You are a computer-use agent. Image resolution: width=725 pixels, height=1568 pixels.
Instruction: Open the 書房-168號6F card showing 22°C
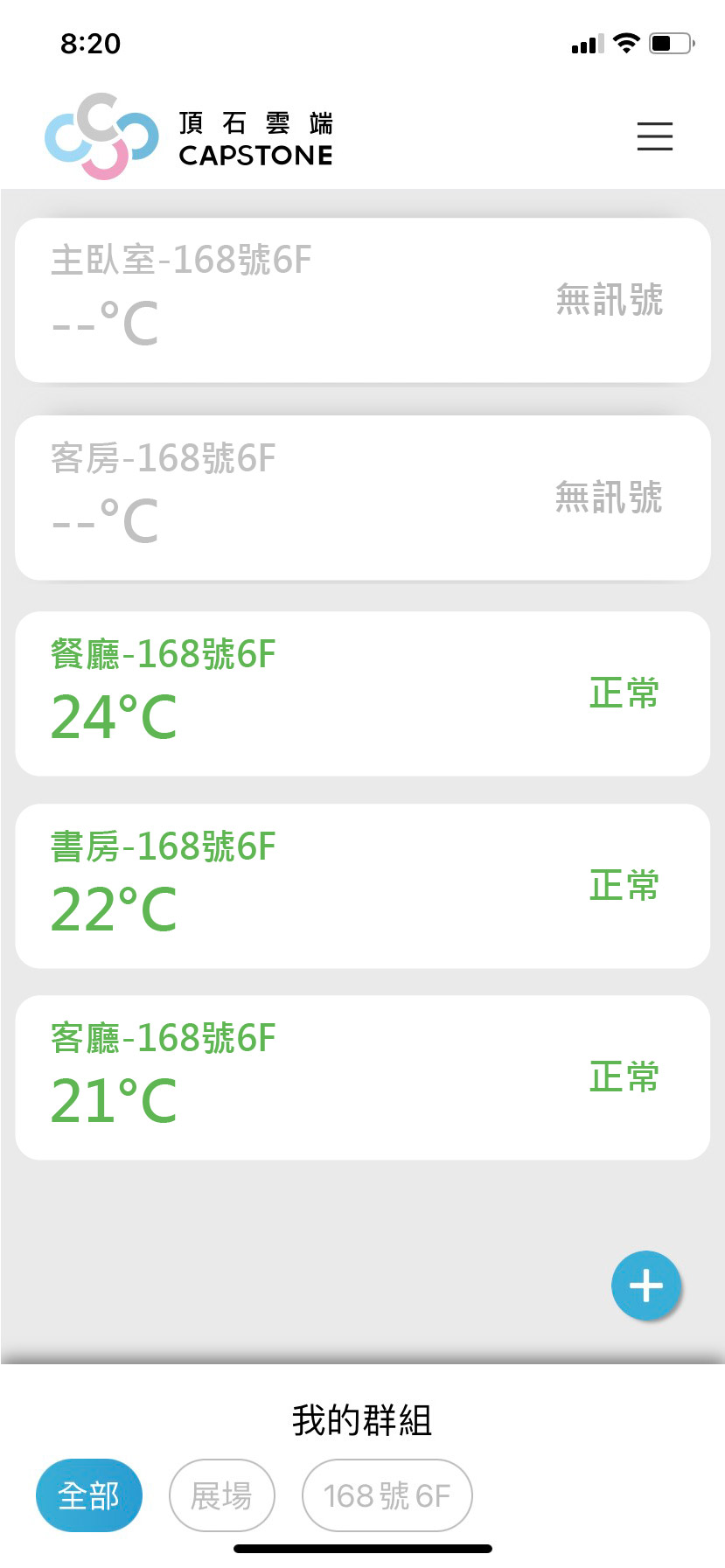click(362, 886)
